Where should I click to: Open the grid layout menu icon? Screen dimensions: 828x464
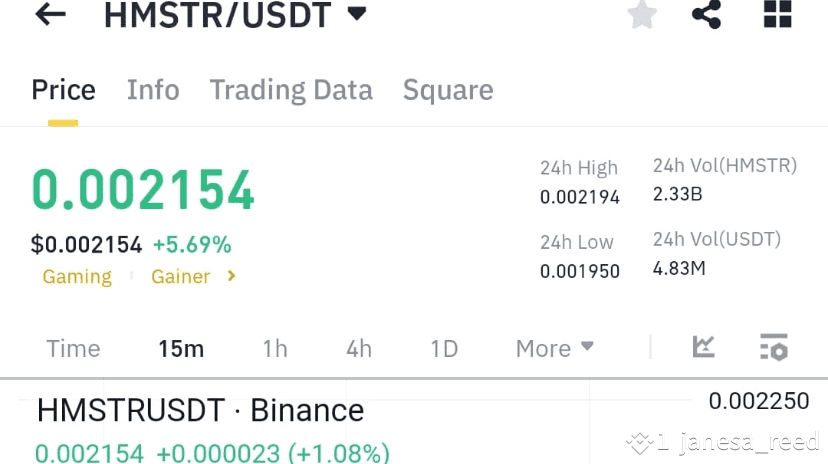tap(777, 15)
